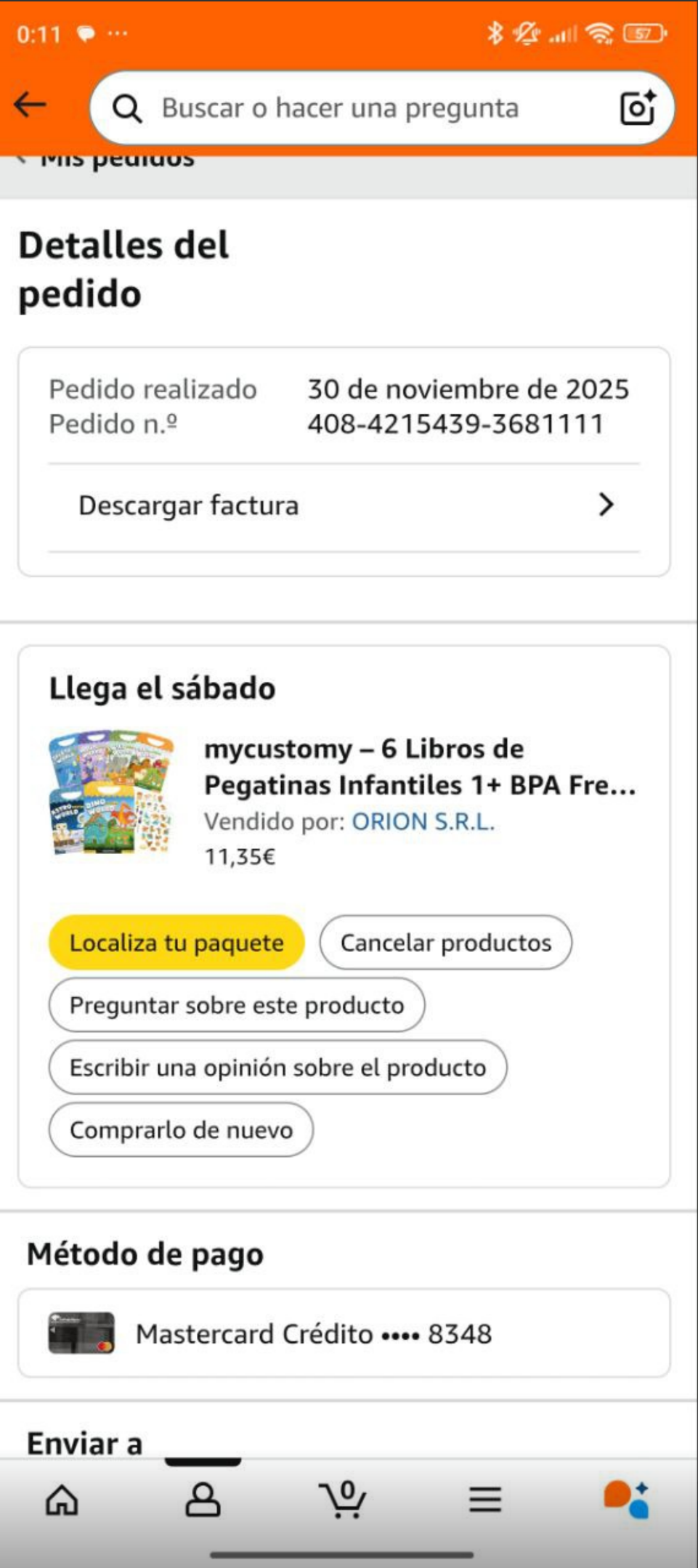This screenshot has height=1568, width=698.
Task: Open the AI assistant tab
Action: click(626, 1499)
